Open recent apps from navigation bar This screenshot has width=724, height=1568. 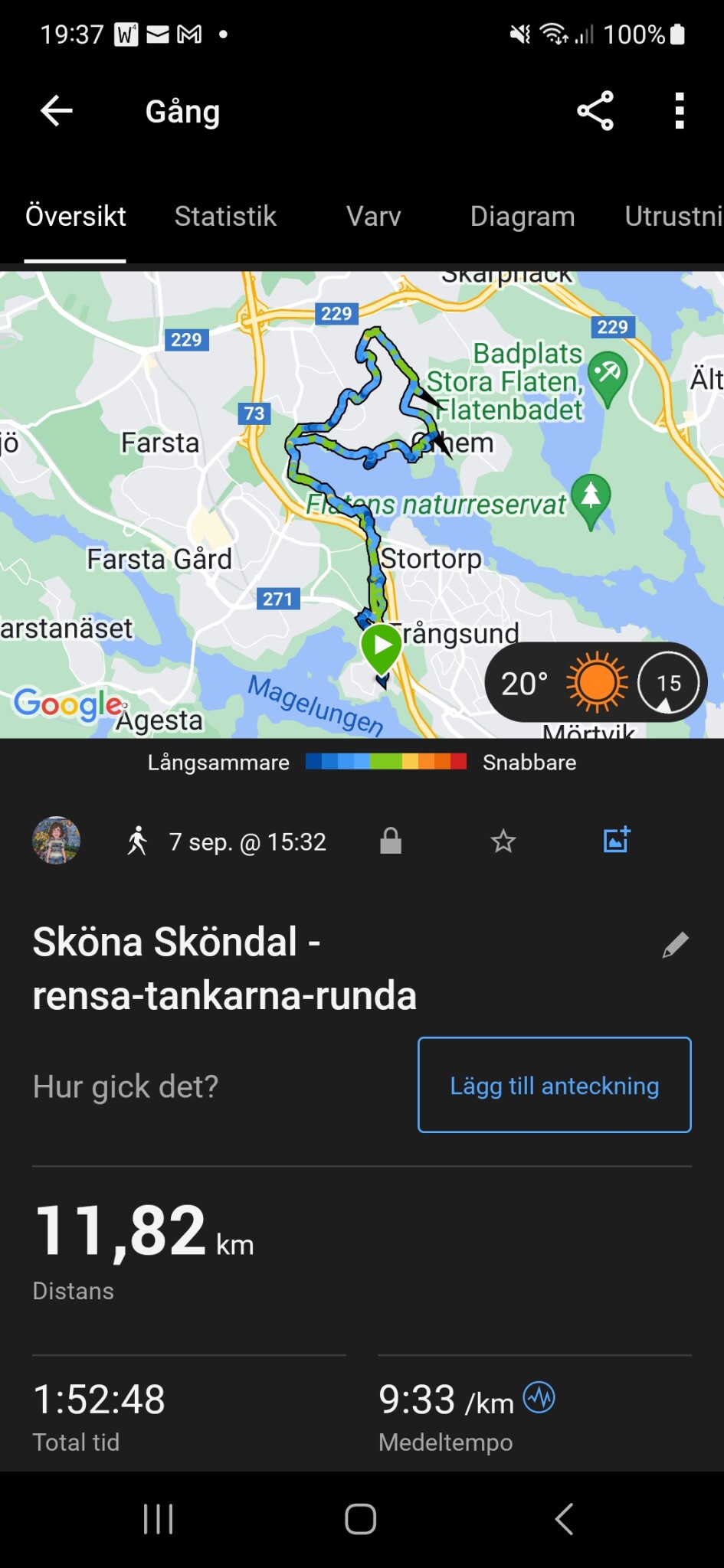(x=159, y=1519)
